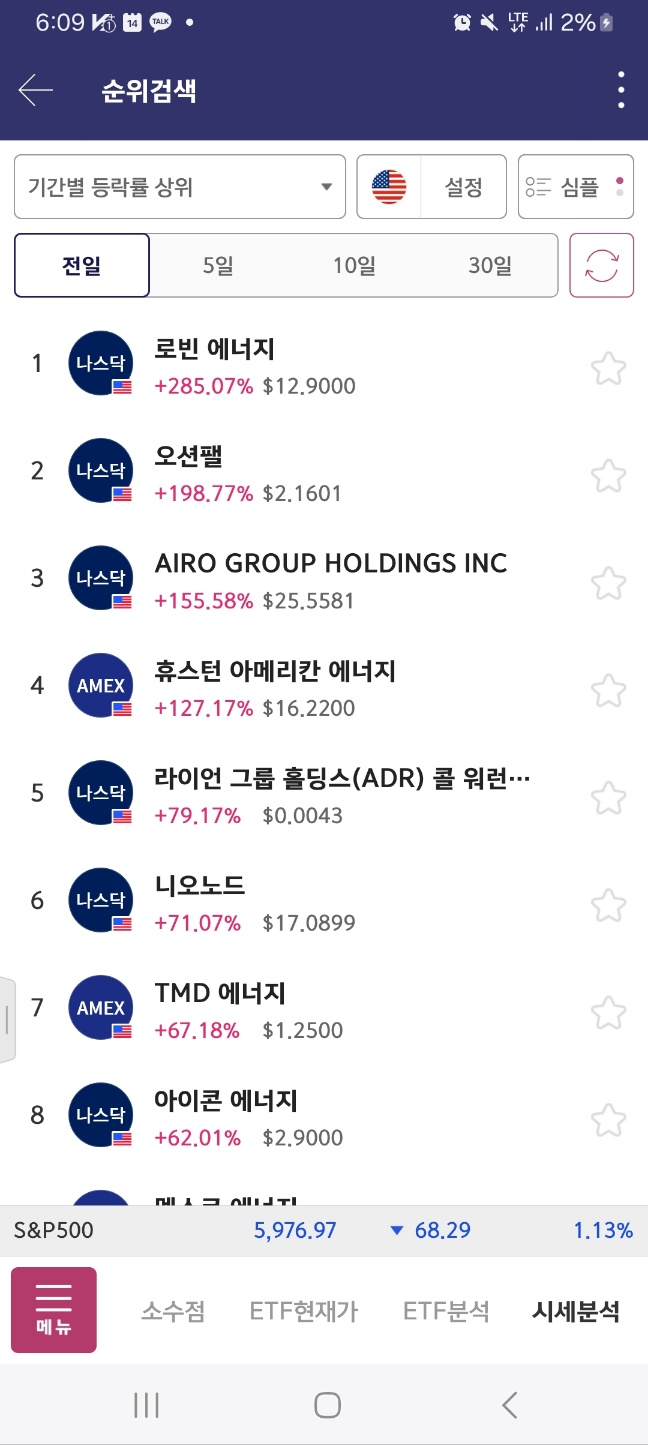This screenshot has height=1445, width=648.
Task: Expand the 기간별 등락률 상위 dropdown
Action: coord(180,187)
